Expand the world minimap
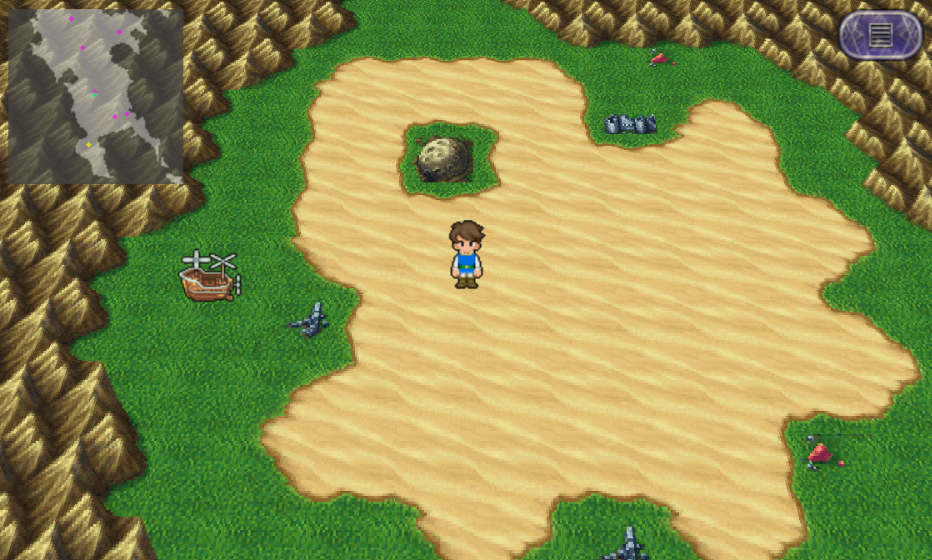The height and width of the screenshot is (560, 932). tap(96, 97)
